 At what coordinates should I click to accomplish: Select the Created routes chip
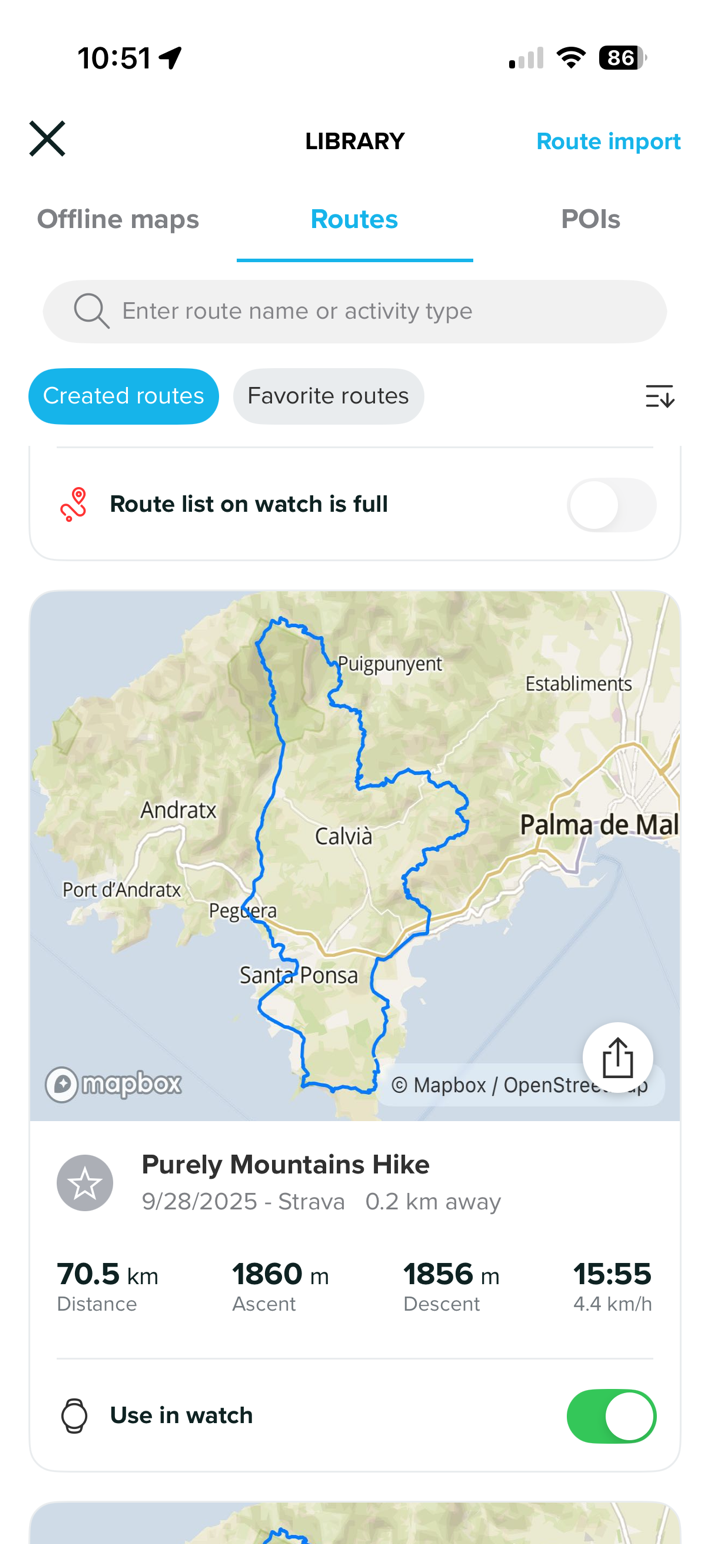[x=123, y=396]
